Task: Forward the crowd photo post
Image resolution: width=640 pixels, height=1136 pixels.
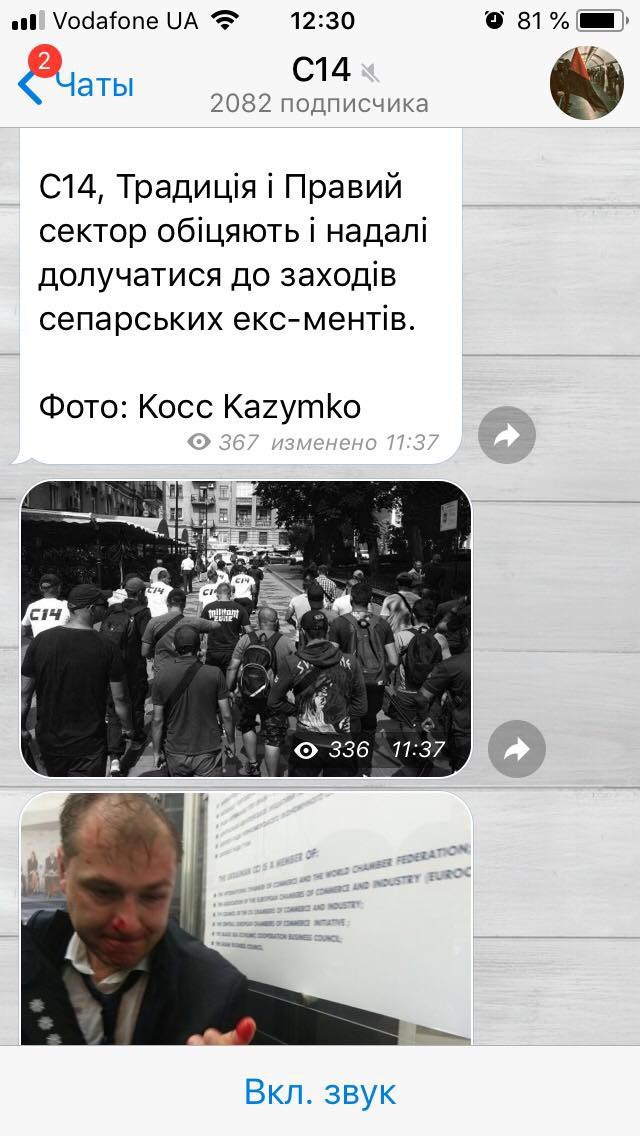Action: (517, 749)
